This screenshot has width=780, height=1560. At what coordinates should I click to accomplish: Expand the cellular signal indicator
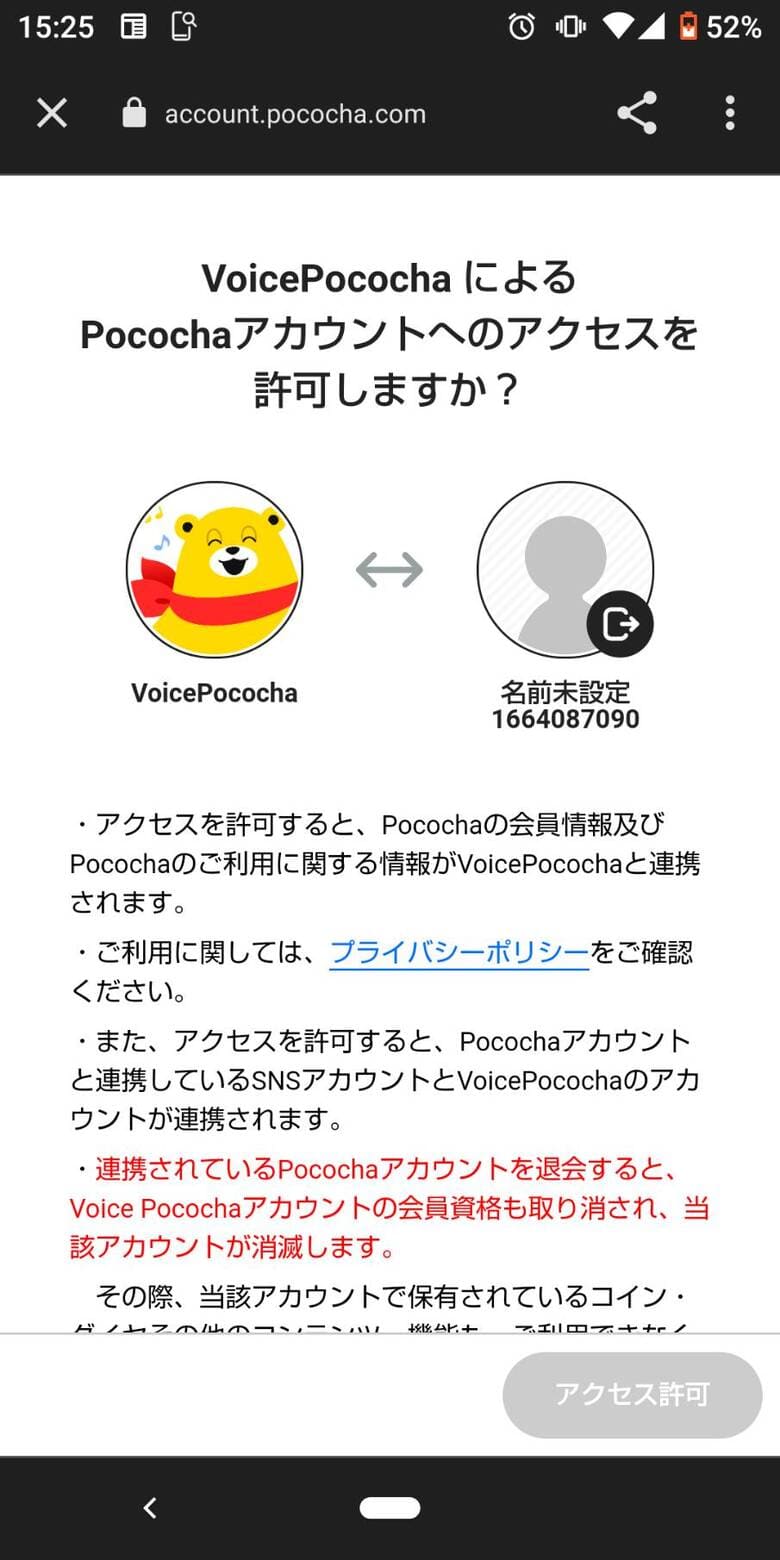(654, 27)
